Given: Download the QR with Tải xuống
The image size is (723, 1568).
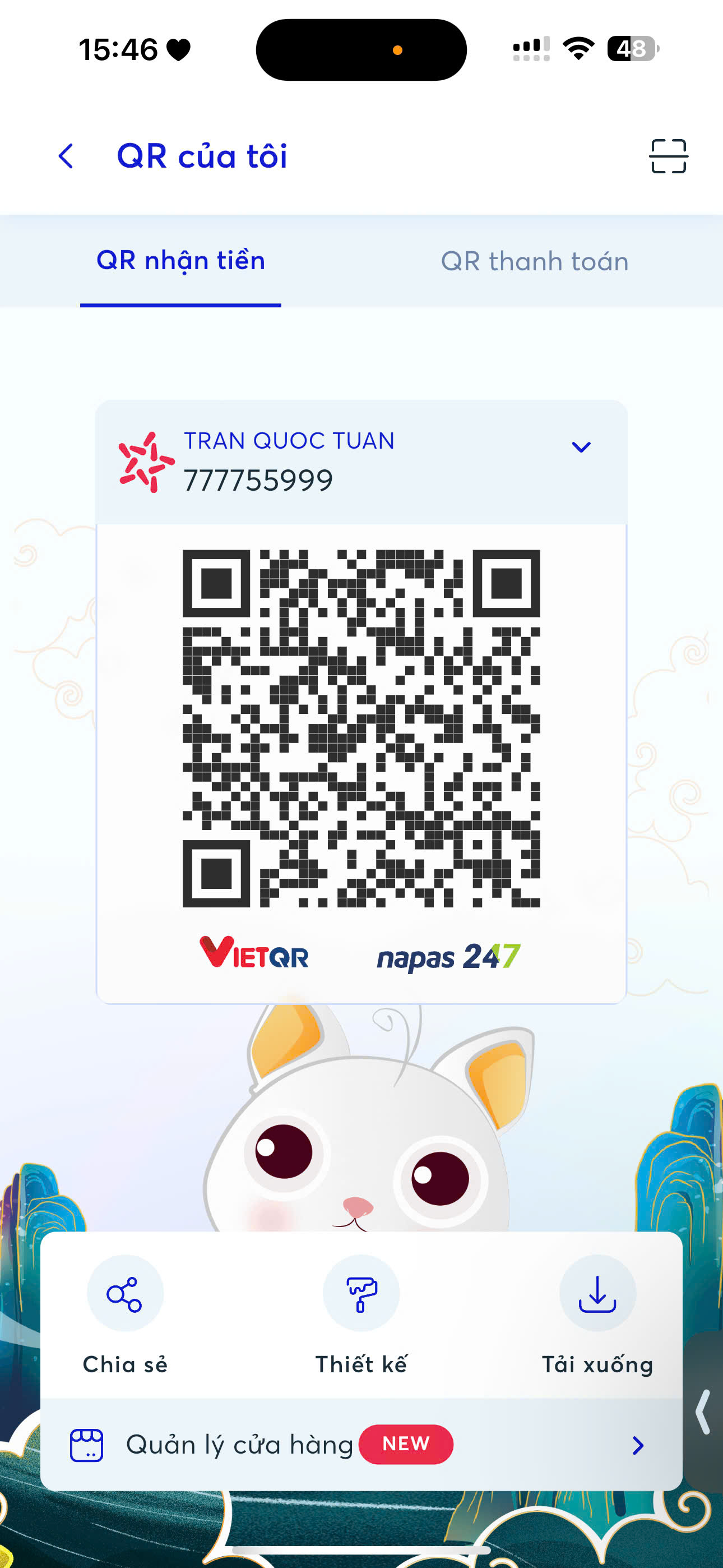Looking at the screenshot, I should tap(597, 1315).
